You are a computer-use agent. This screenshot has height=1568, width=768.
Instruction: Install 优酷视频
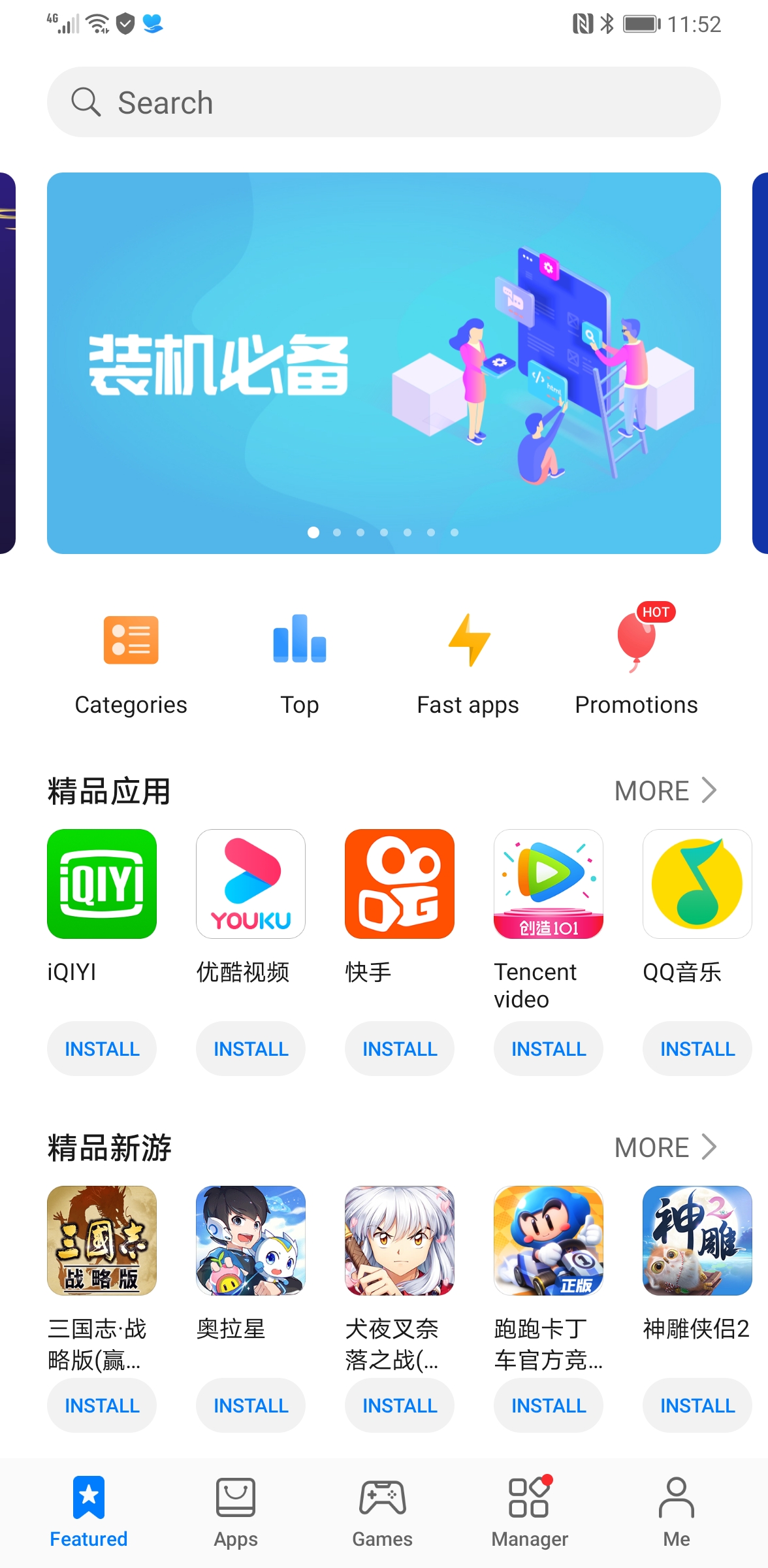coord(251,1049)
